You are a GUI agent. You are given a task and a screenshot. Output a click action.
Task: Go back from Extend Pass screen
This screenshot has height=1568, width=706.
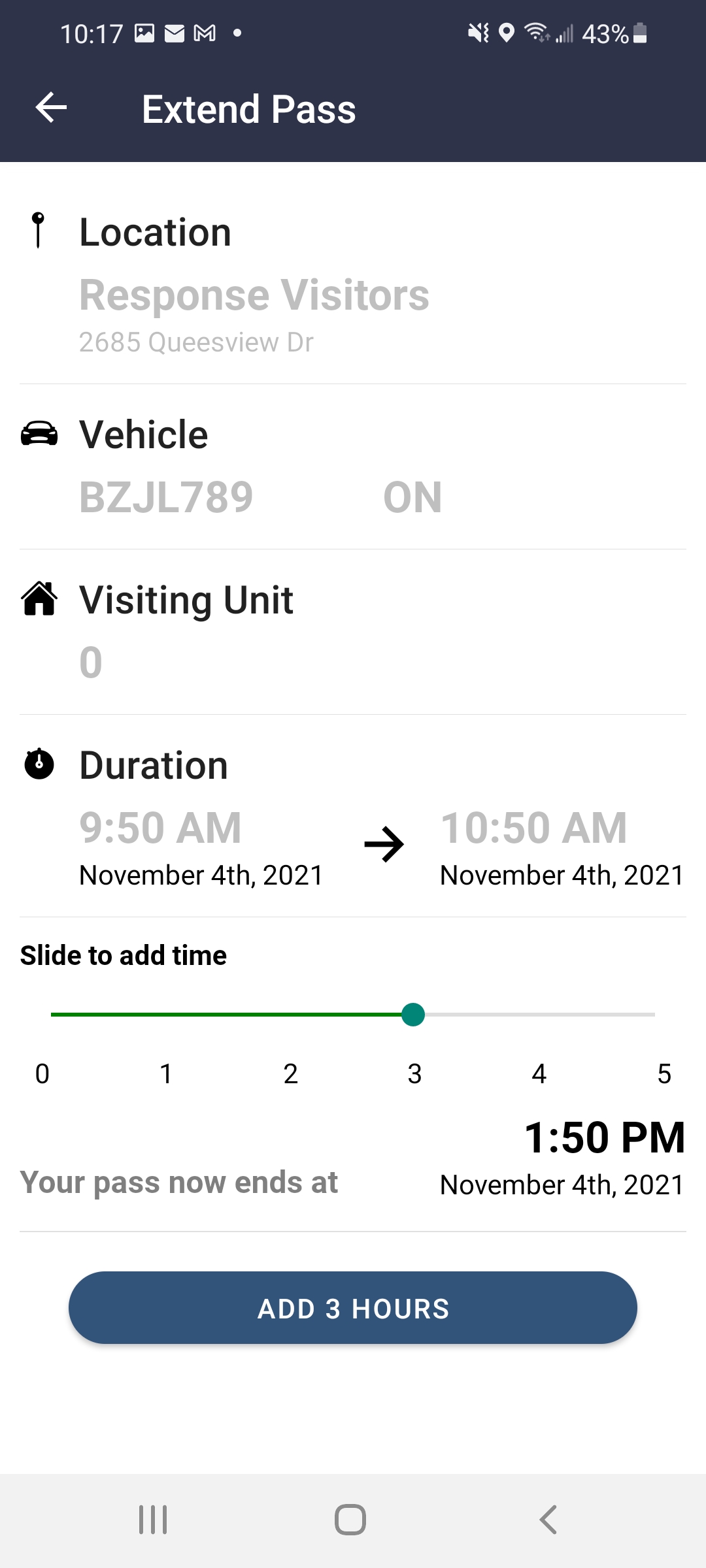52,108
